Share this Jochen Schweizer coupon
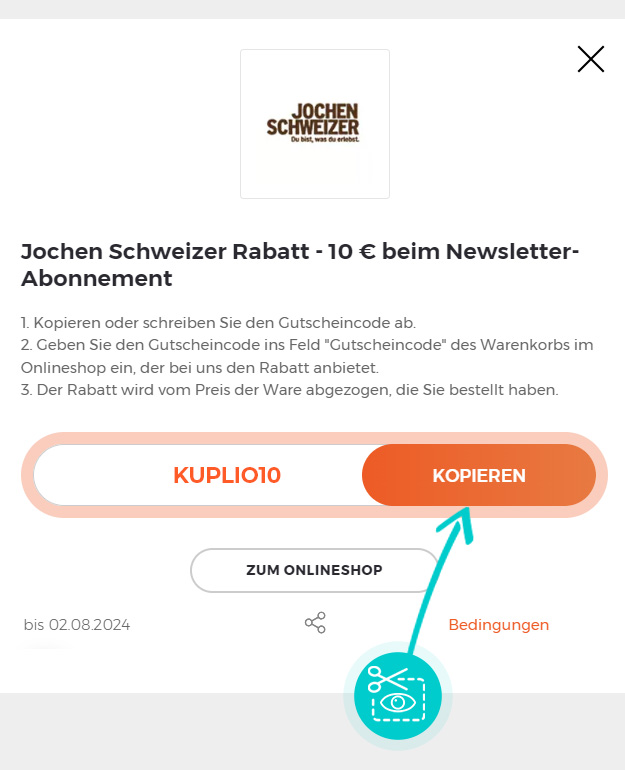 (x=315, y=624)
